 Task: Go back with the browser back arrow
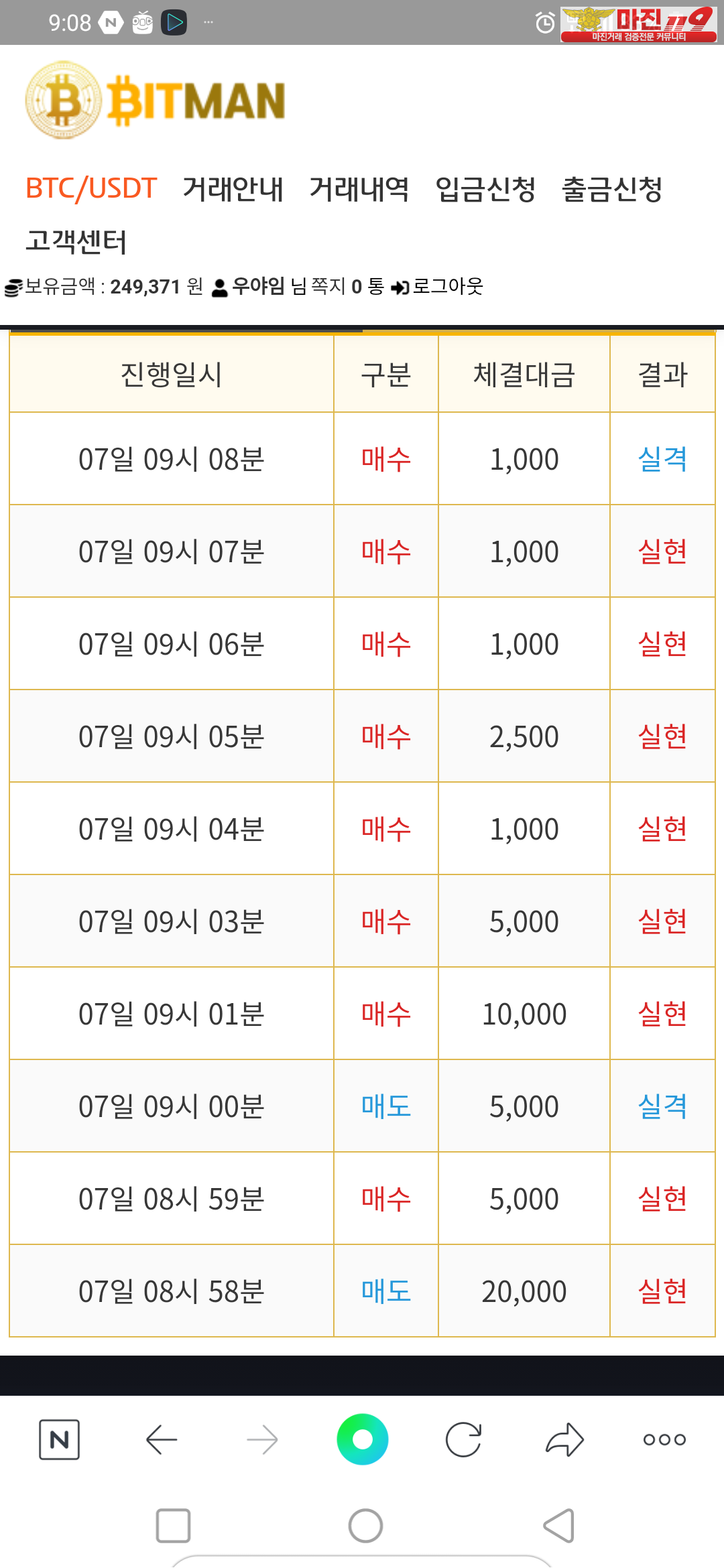[161, 1439]
